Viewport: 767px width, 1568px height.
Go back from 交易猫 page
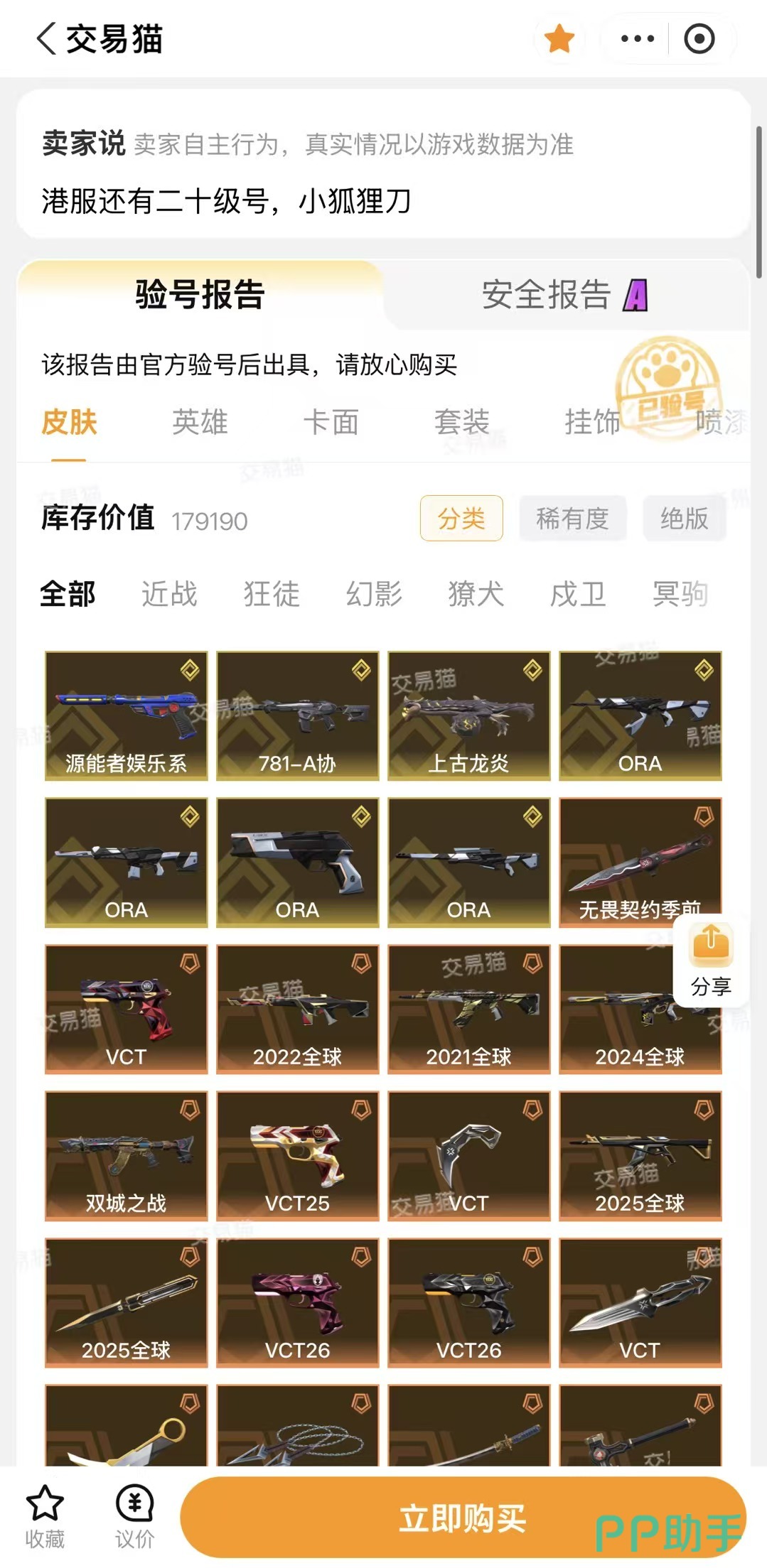point(47,38)
